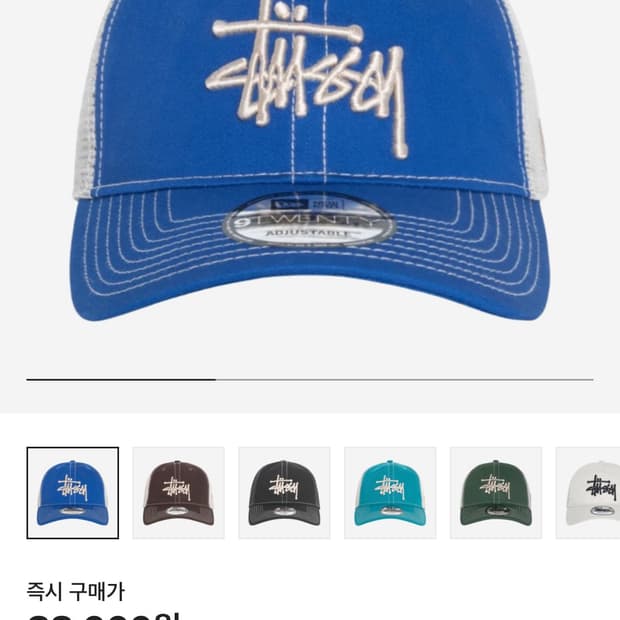Pick the teal cap variant

[x=390, y=493]
